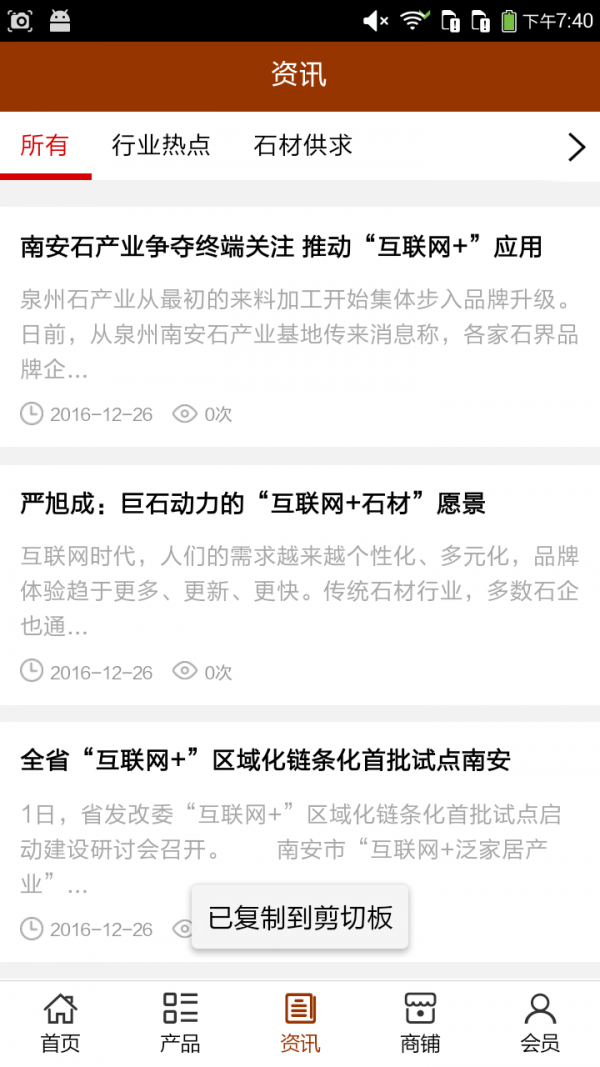Image resolution: width=600 pixels, height=1067 pixels.
Task: Switch to the 产品 tab
Action: [180, 1023]
